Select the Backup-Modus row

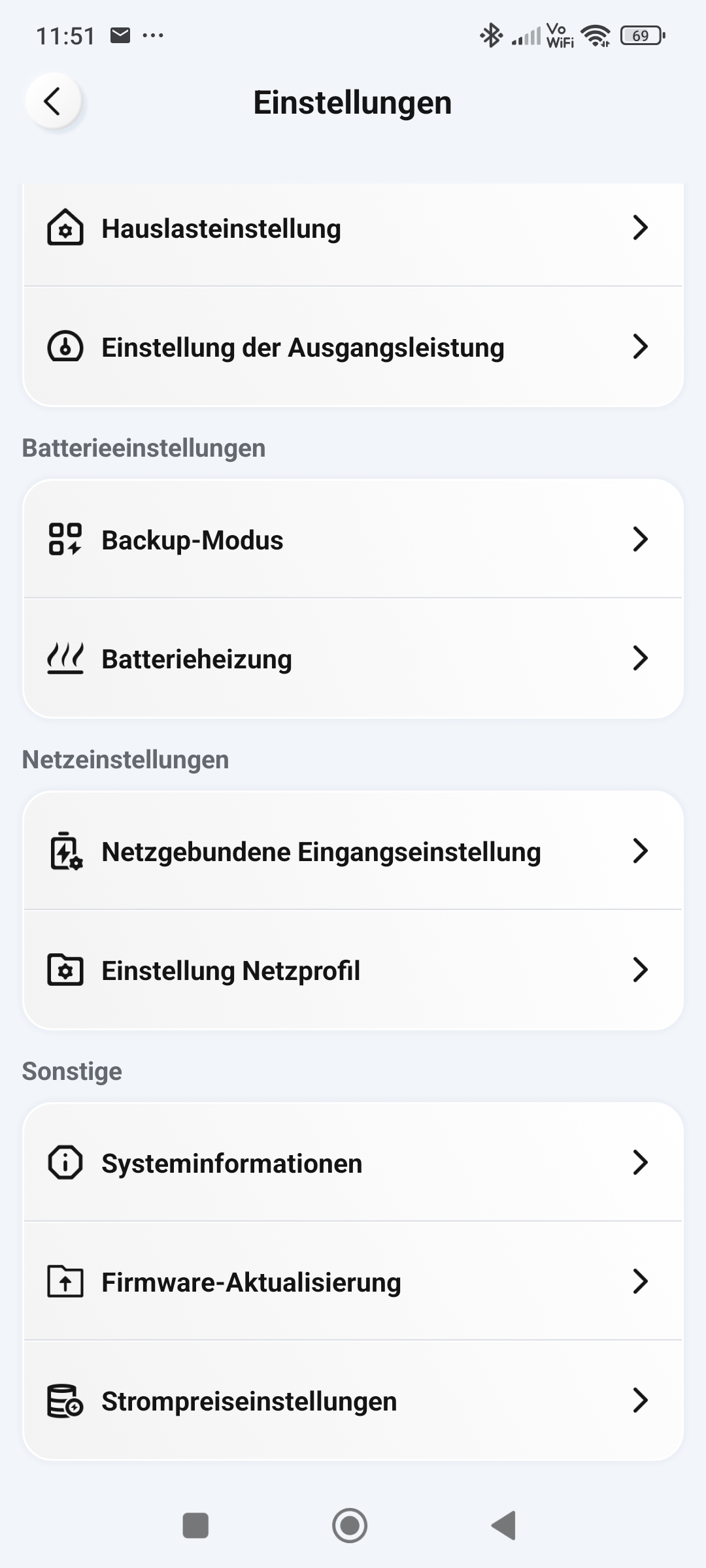tap(353, 540)
